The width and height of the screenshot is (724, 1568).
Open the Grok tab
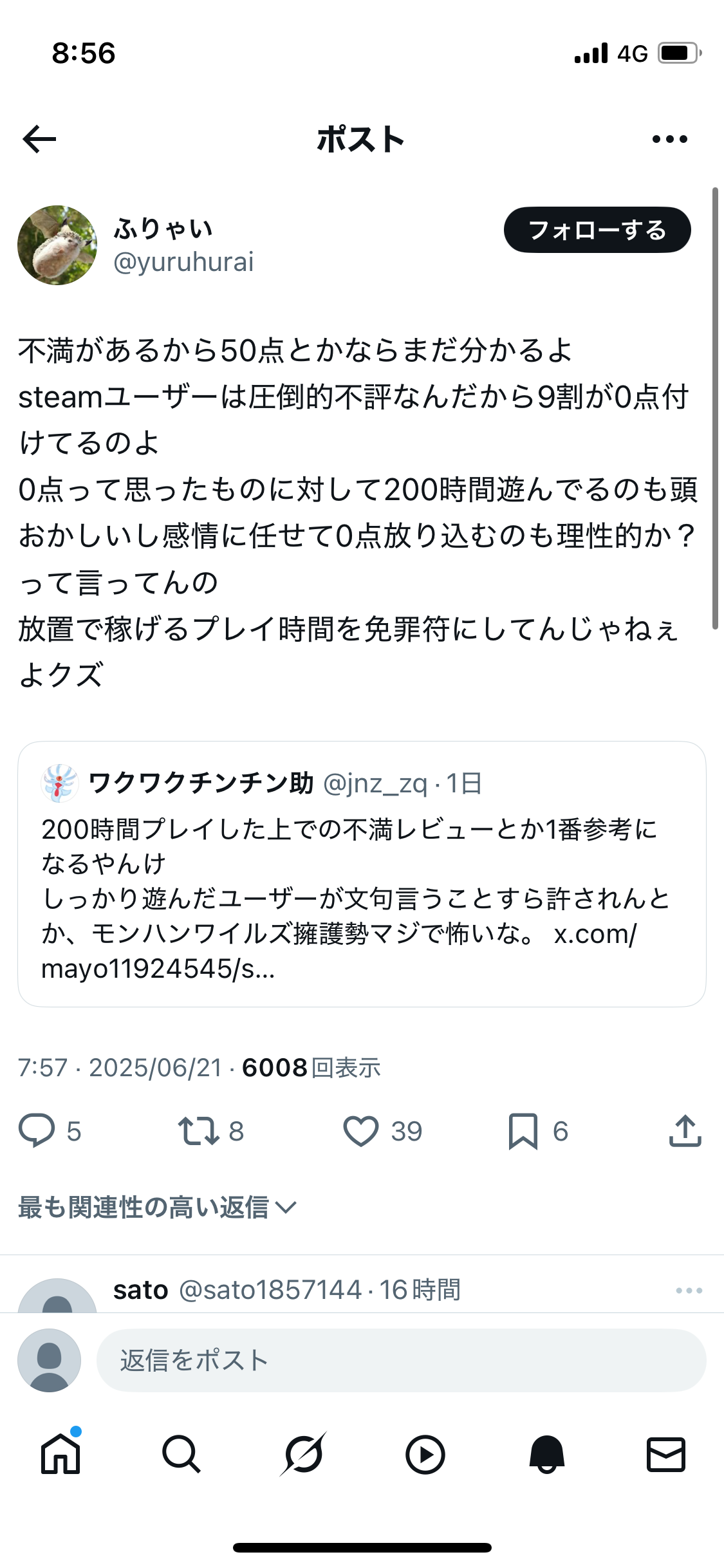(x=303, y=1454)
